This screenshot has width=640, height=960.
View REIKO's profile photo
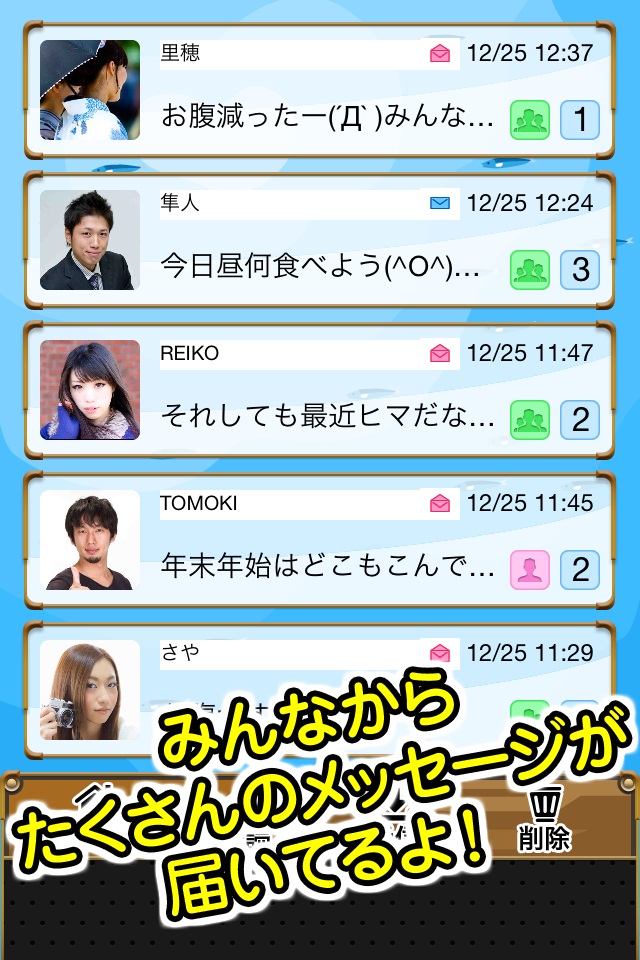(x=90, y=390)
